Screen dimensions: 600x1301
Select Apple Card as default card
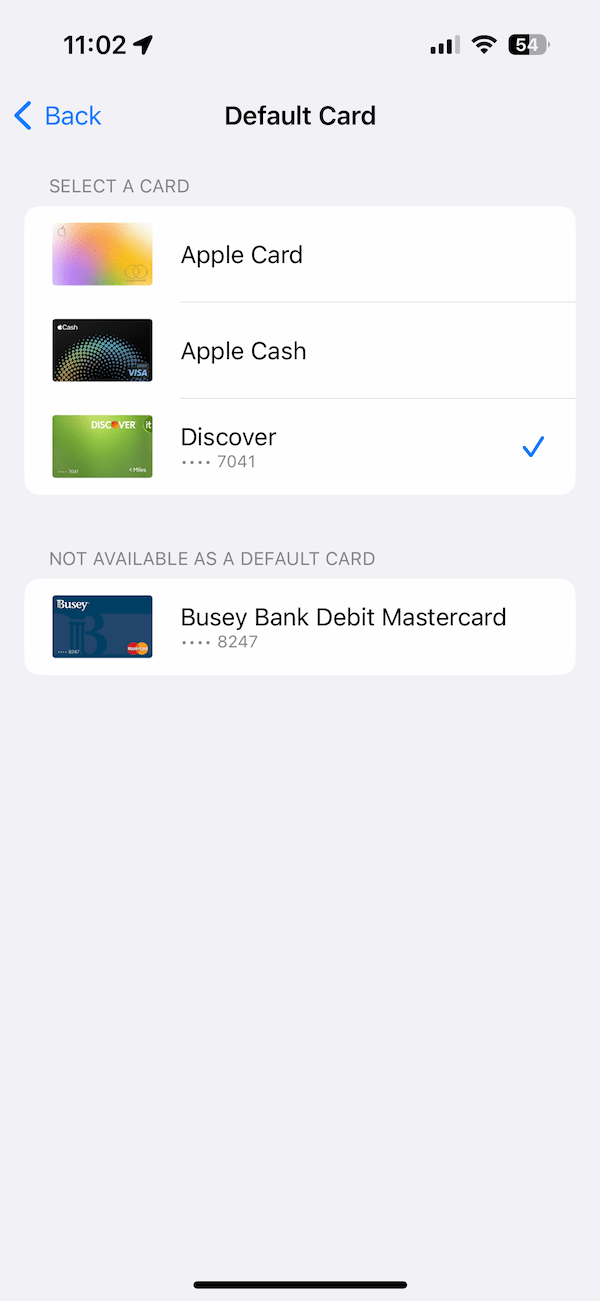300,254
